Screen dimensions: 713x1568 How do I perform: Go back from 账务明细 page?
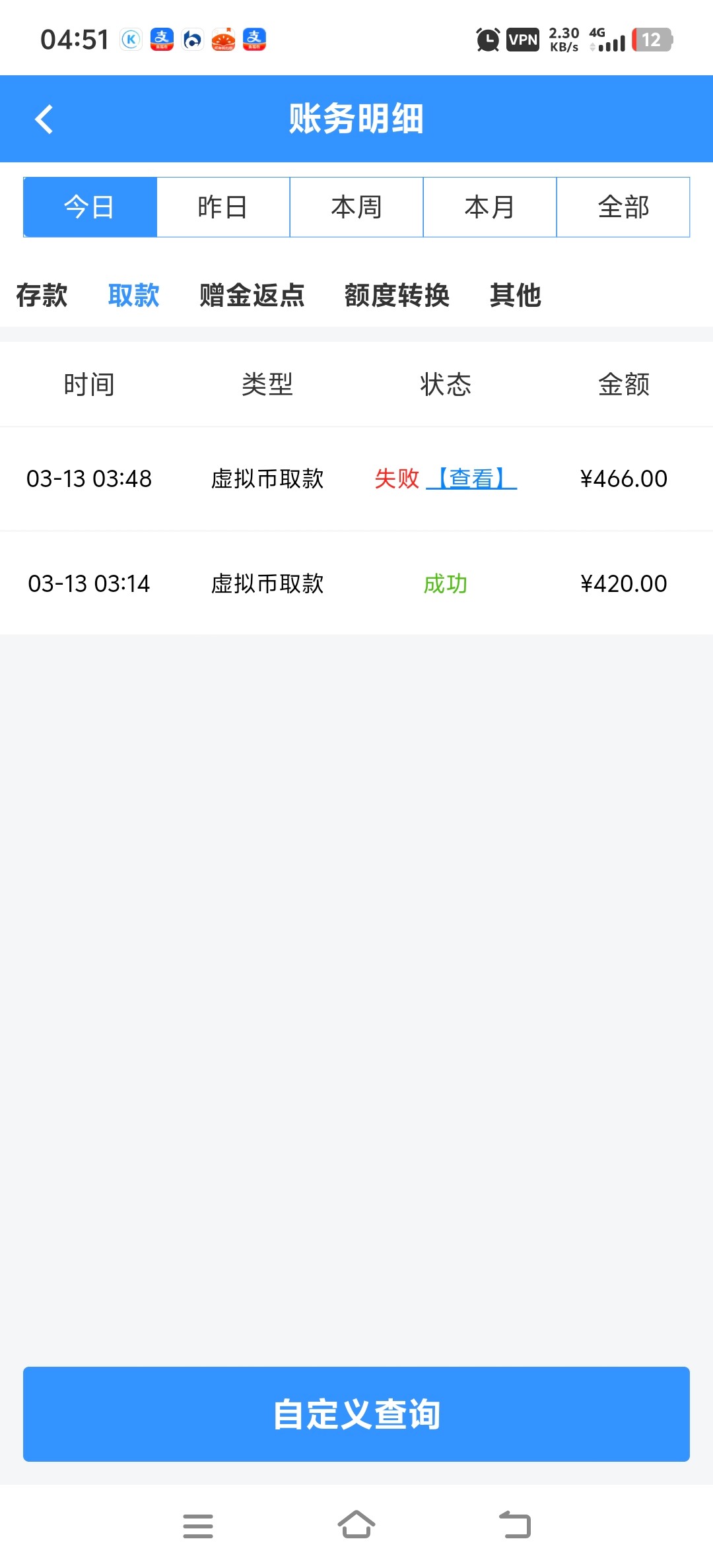tap(44, 119)
